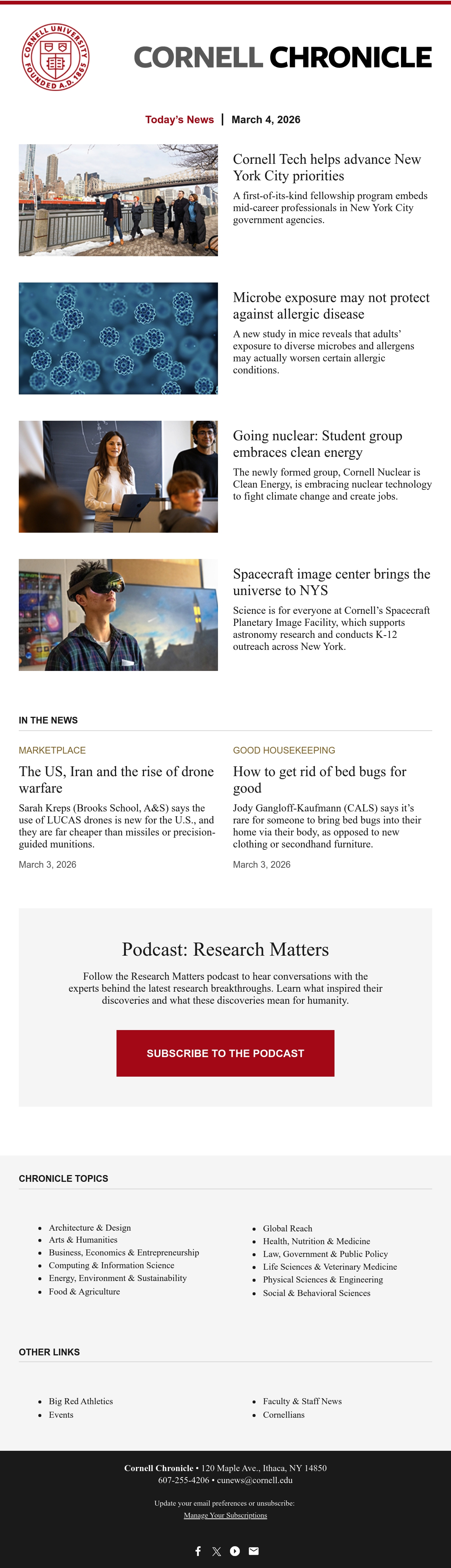Select Health, Nutrition & Medicine topic
Screen dimensions: 451x1568
click(x=316, y=1241)
